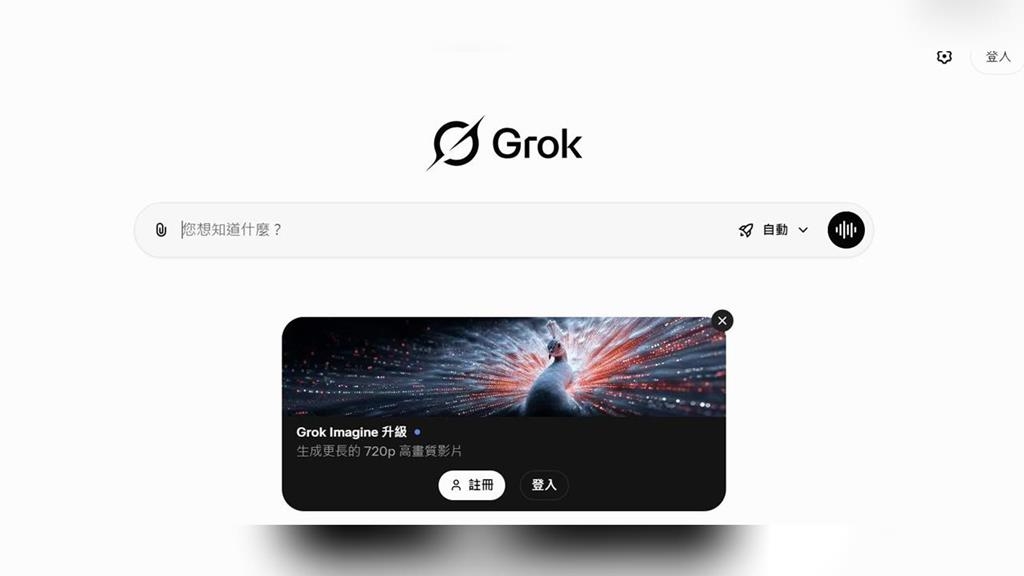Open the Grok Imagine peacock banner

click(503, 367)
